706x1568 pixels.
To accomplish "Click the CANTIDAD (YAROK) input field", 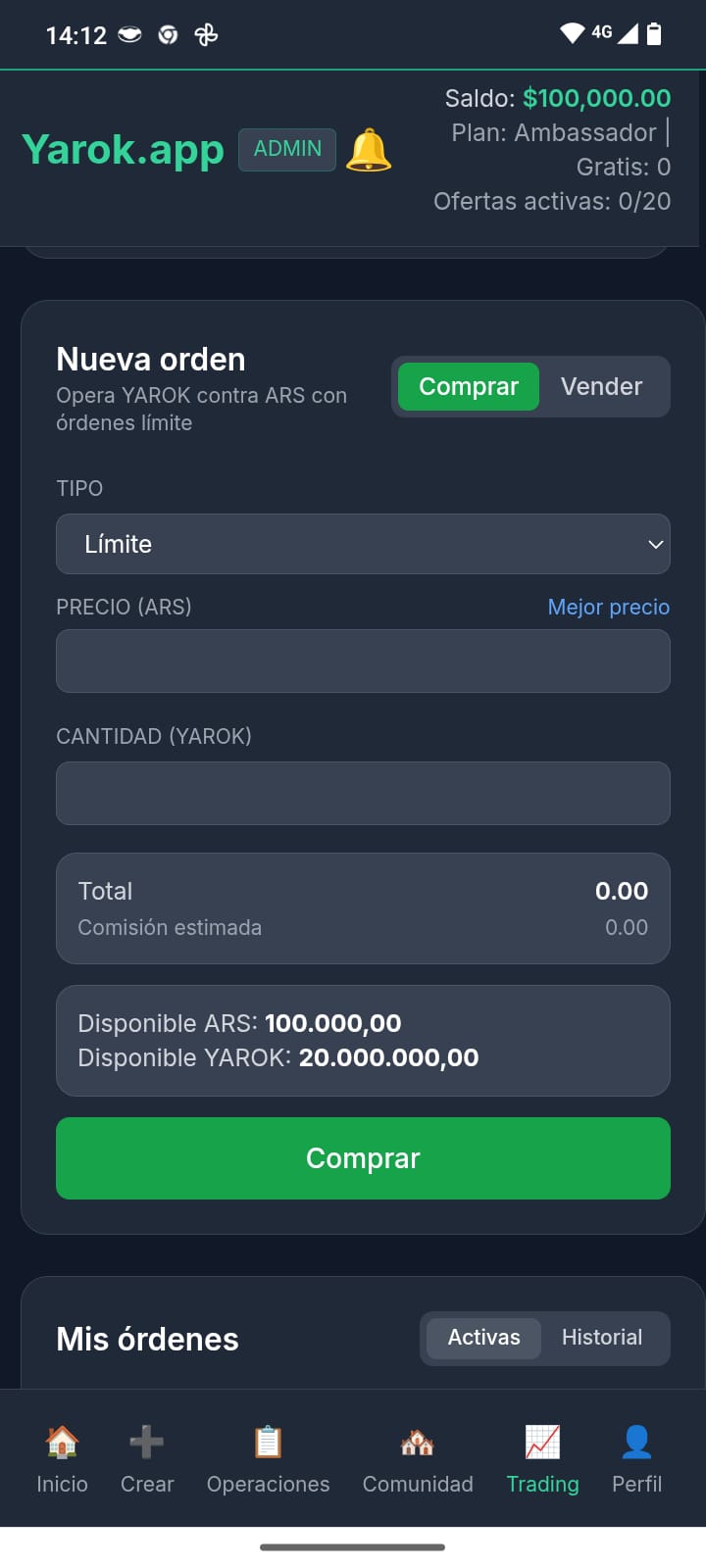I will [x=363, y=793].
